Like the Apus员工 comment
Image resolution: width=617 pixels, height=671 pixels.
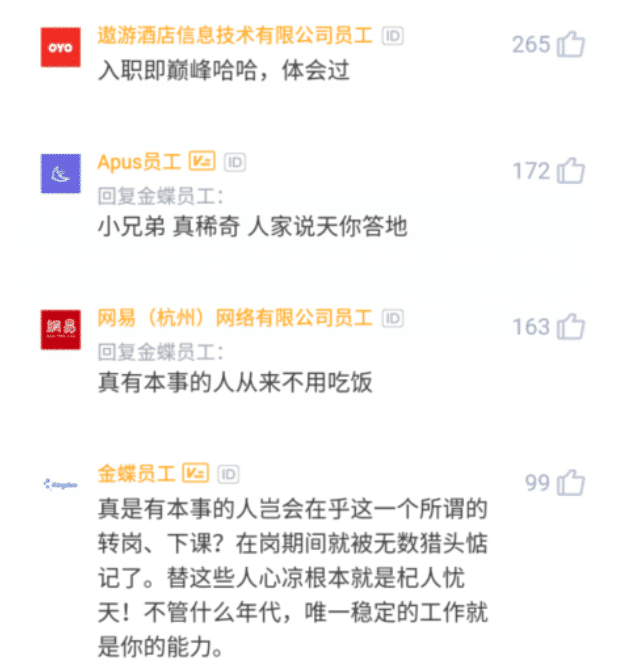pos(571,171)
